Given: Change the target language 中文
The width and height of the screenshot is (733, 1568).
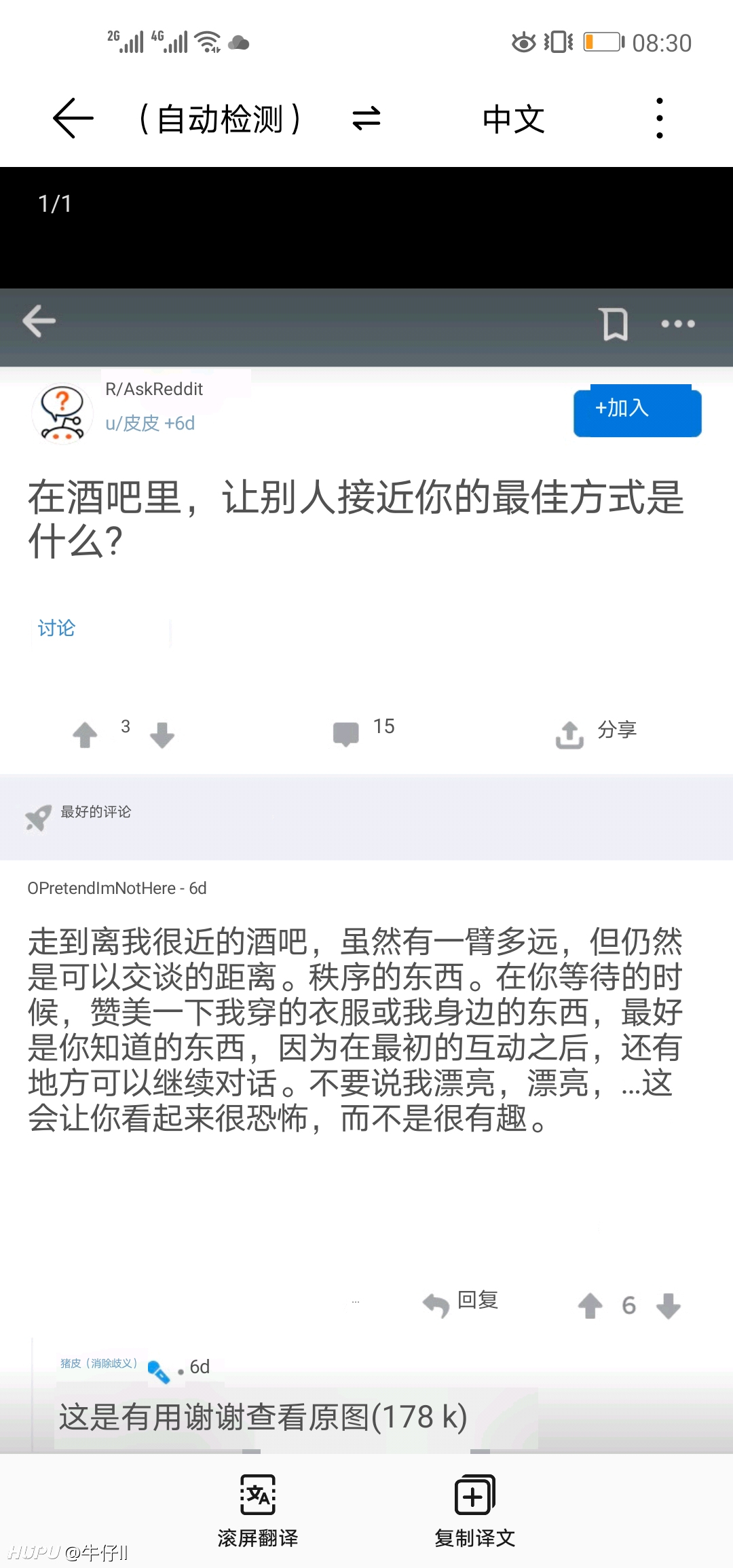Looking at the screenshot, I should tap(513, 119).
